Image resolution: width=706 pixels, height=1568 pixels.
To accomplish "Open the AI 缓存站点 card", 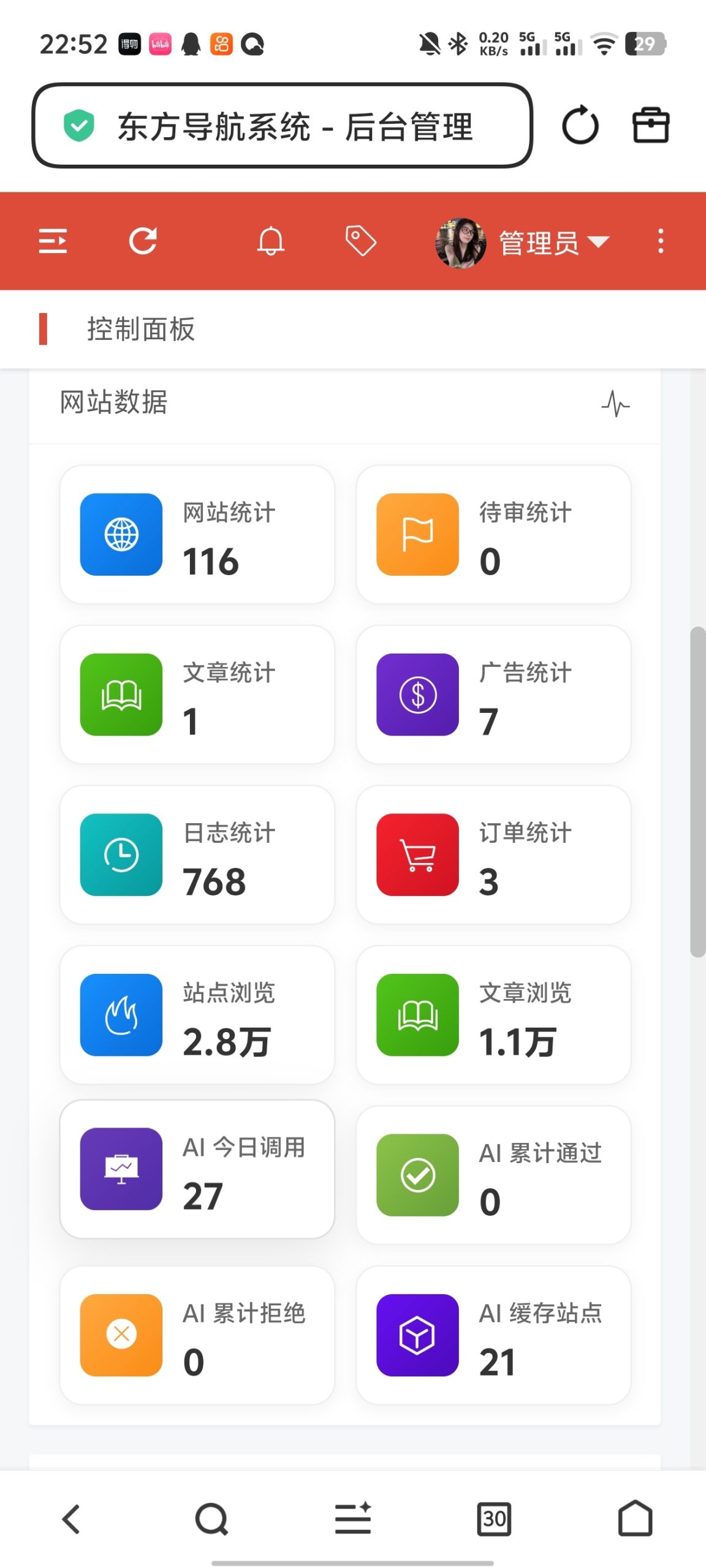I will click(x=494, y=1335).
